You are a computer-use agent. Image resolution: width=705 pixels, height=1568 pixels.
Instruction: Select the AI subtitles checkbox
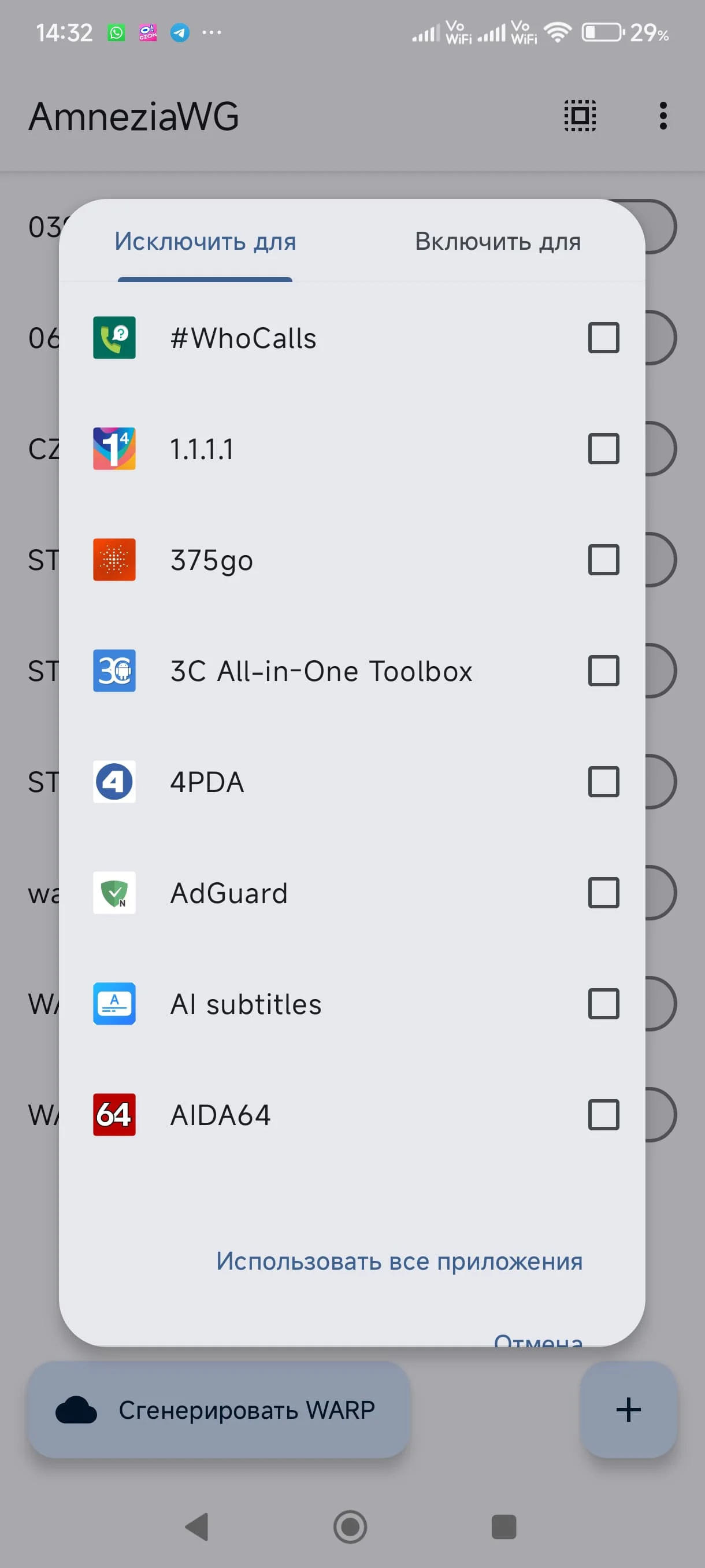[x=603, y=1004]
